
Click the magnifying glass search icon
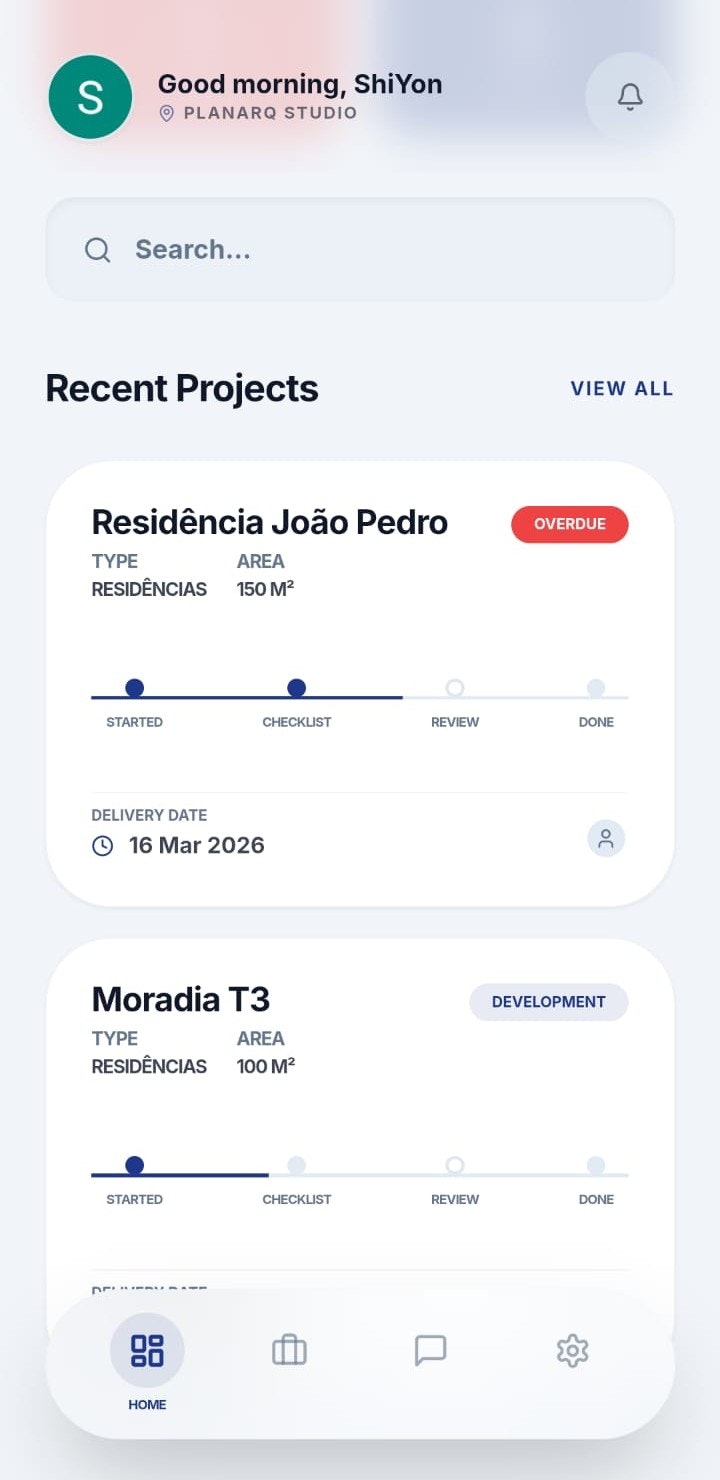click(97, 249)
